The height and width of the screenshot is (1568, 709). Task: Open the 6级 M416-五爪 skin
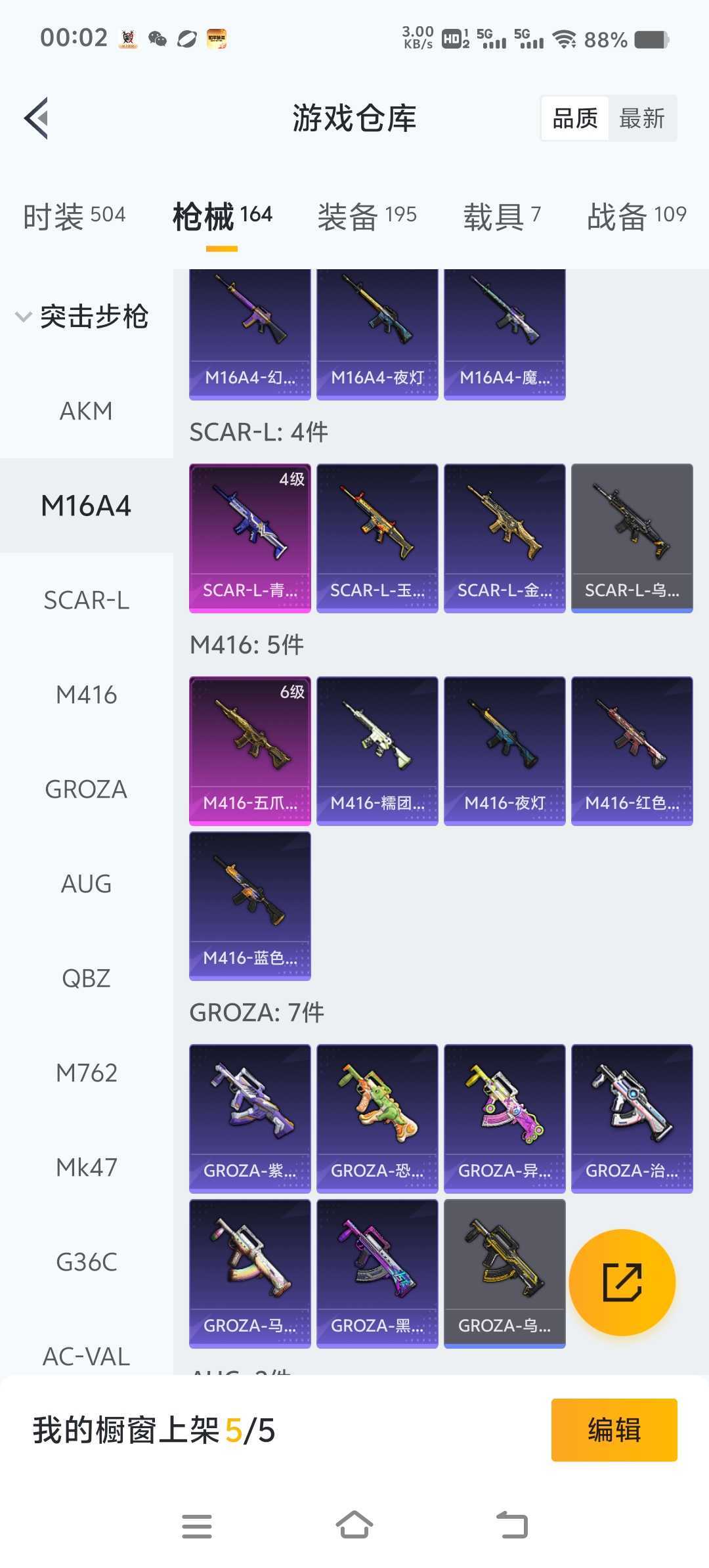click(250, 751)
